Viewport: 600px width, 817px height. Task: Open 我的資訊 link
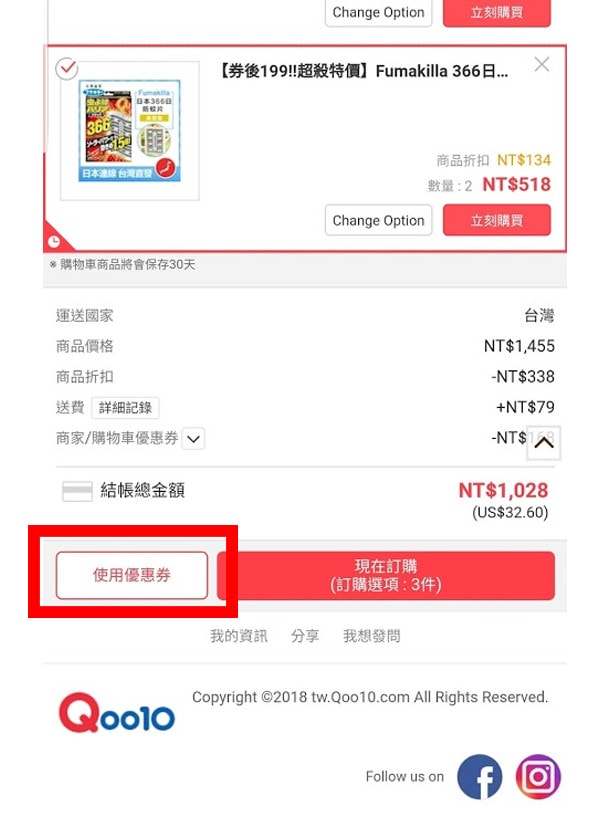click(x=238, y=636)
